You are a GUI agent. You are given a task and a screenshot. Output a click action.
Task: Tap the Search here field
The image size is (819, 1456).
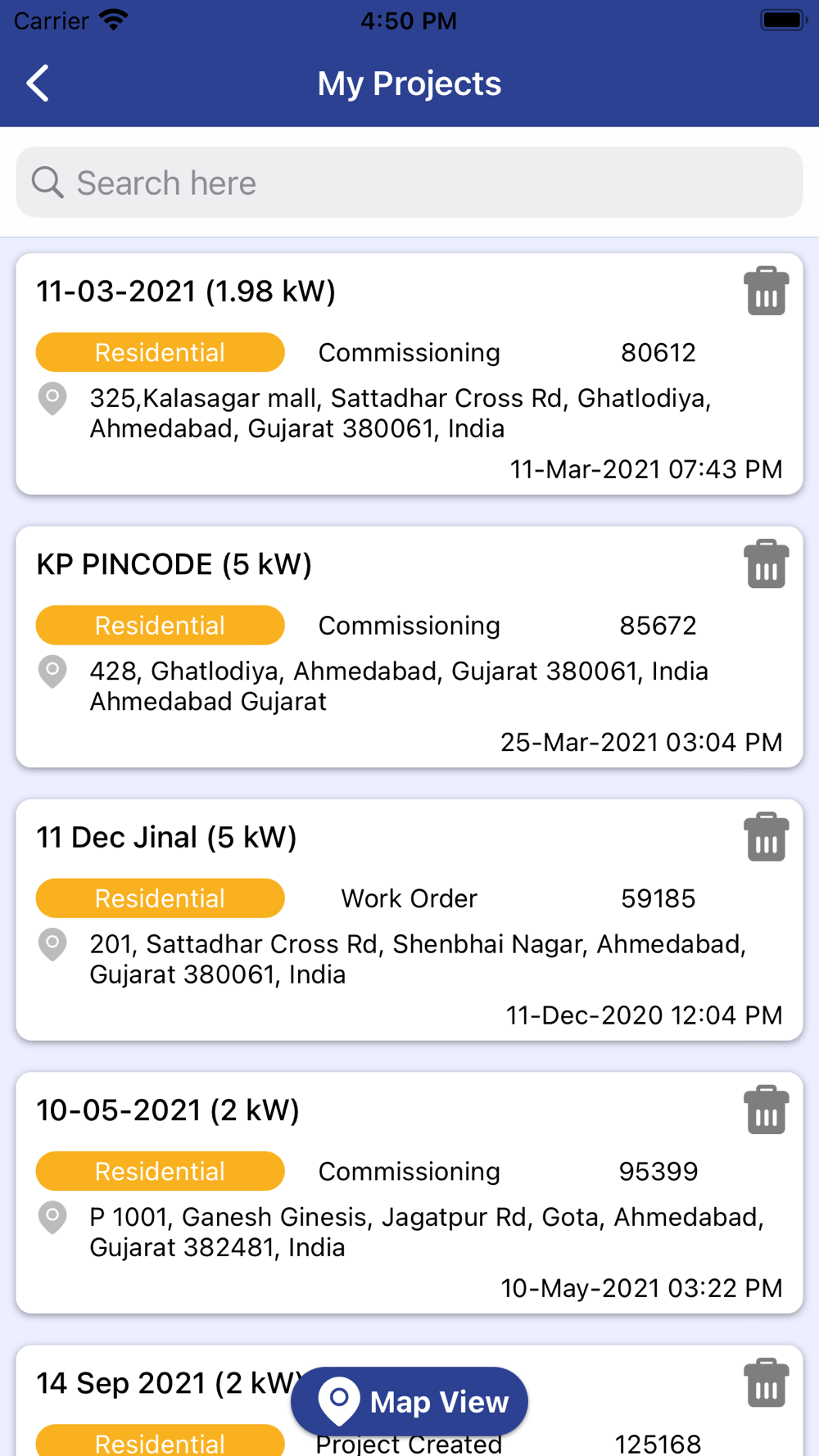coord(409,183)
